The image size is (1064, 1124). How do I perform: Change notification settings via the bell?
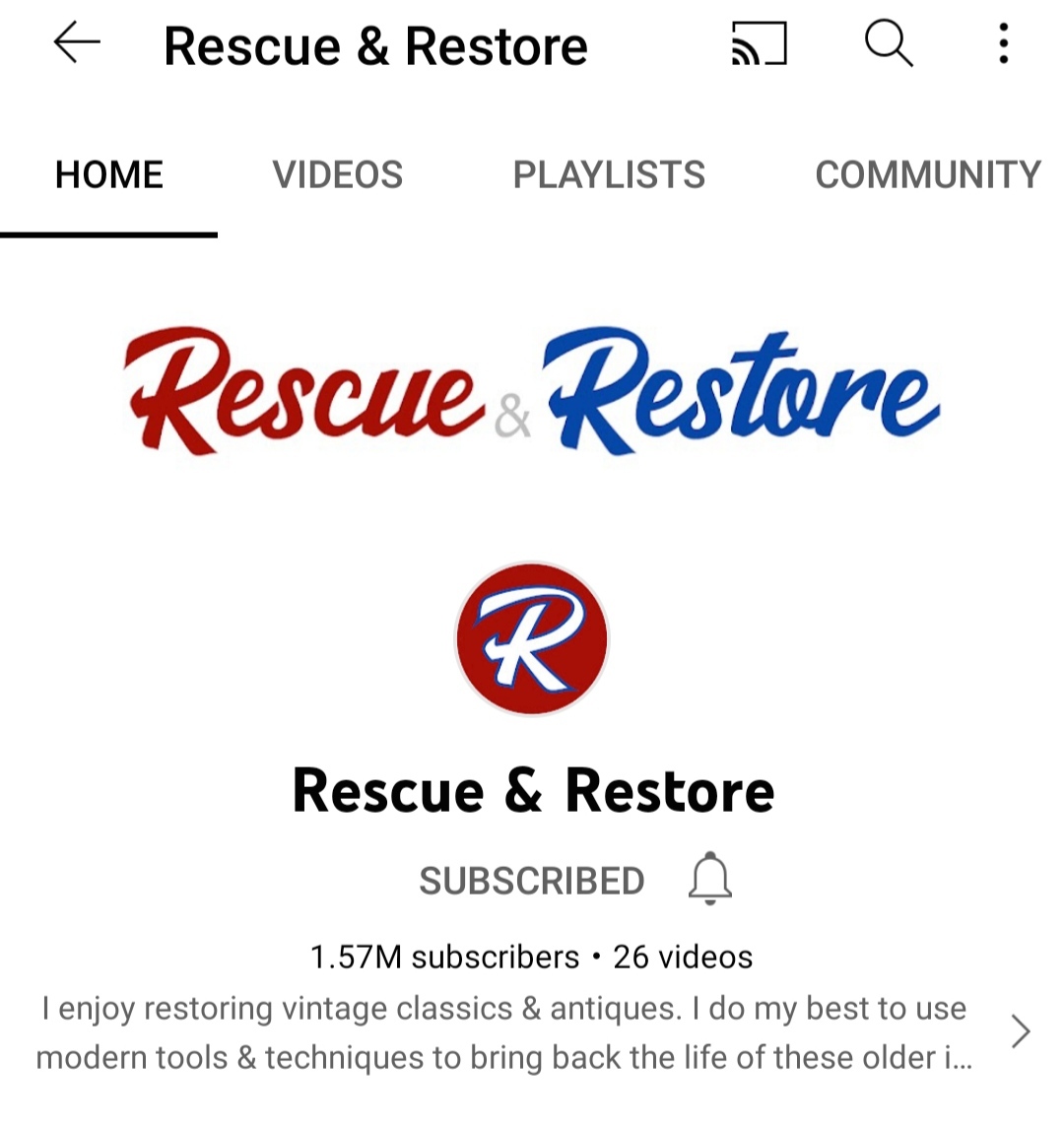click(x=709, y=879)
